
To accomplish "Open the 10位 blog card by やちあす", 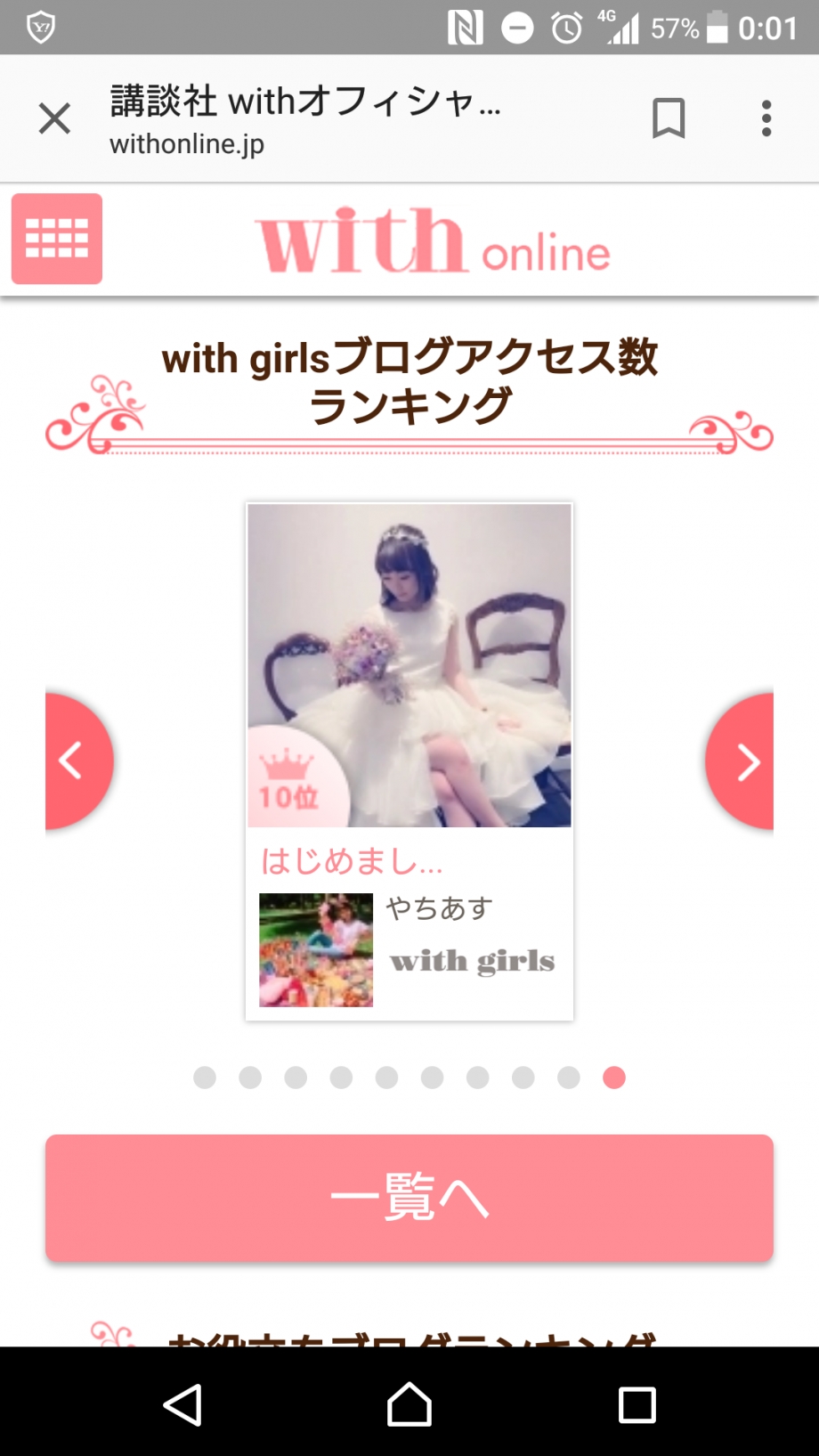I will pos(409,761).
